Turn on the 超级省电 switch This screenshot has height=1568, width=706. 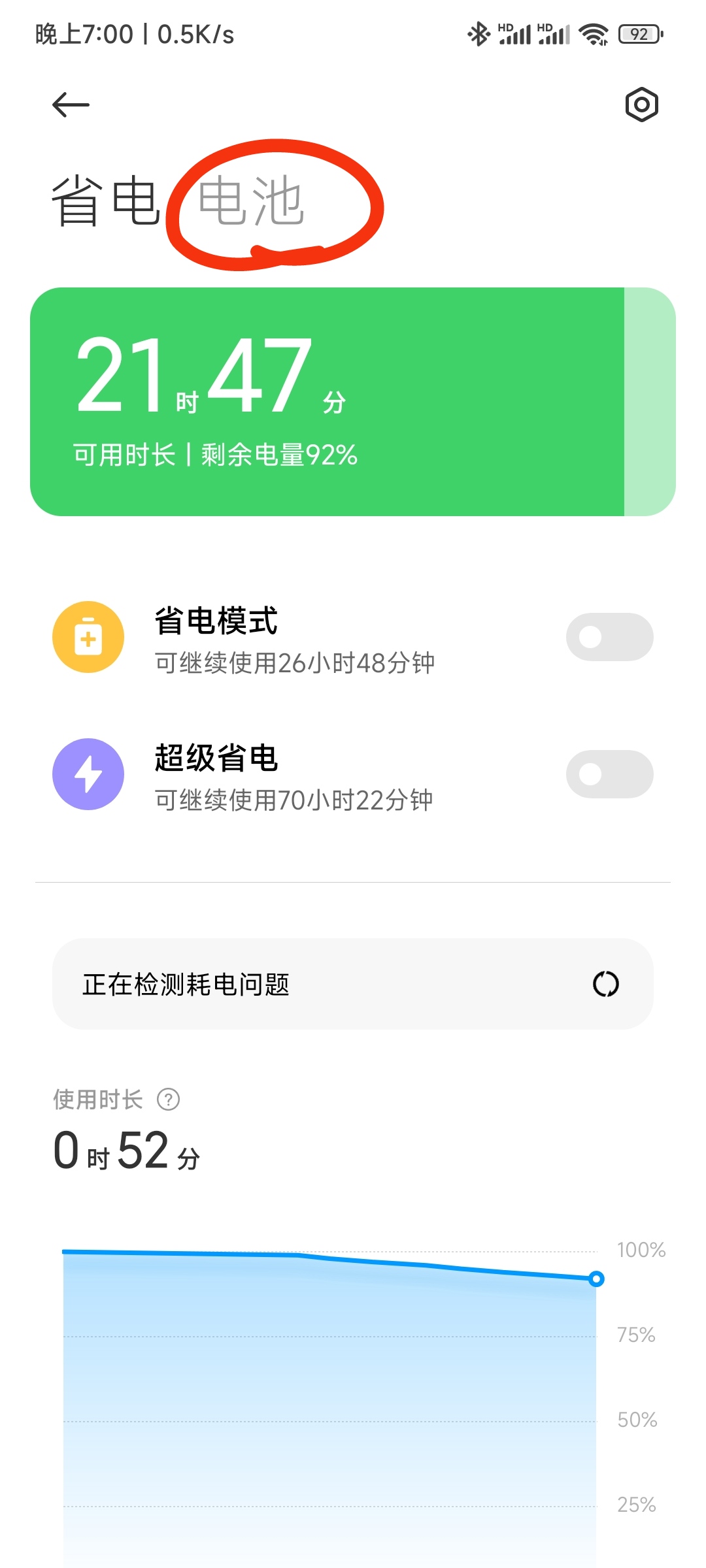coord(609,774)
